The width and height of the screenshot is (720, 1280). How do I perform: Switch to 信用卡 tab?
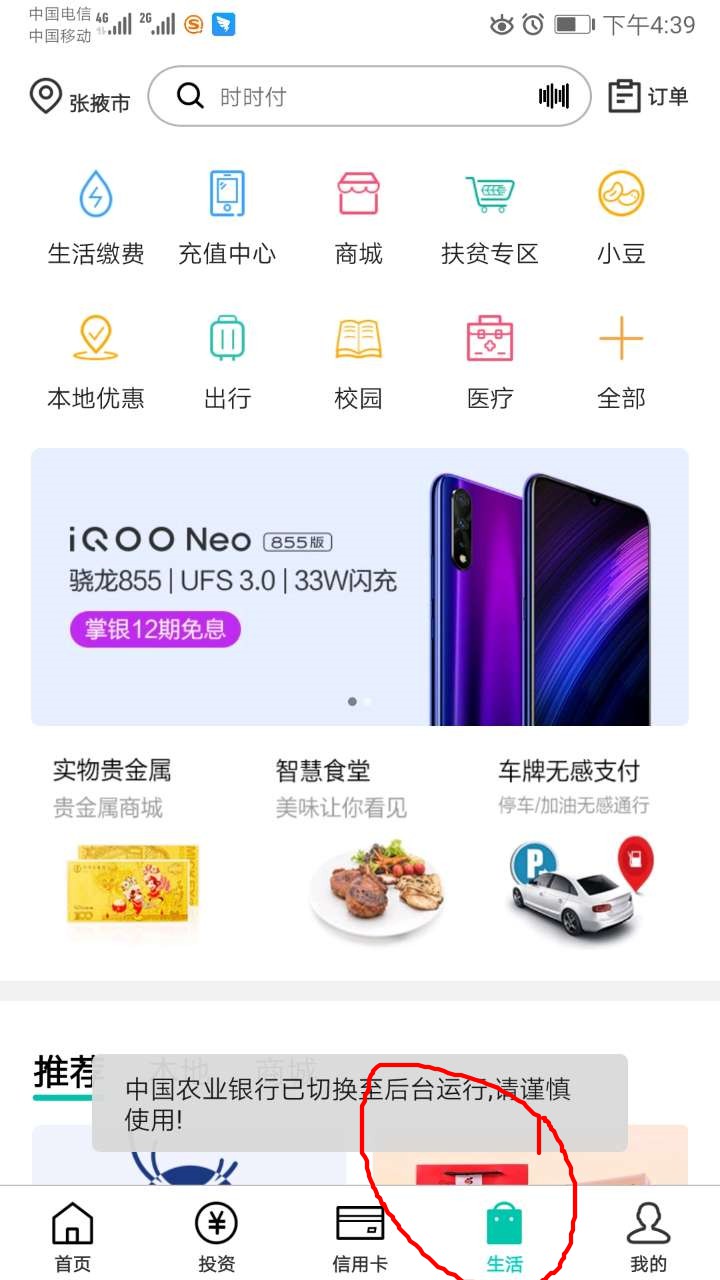[x=360, y=1236]
